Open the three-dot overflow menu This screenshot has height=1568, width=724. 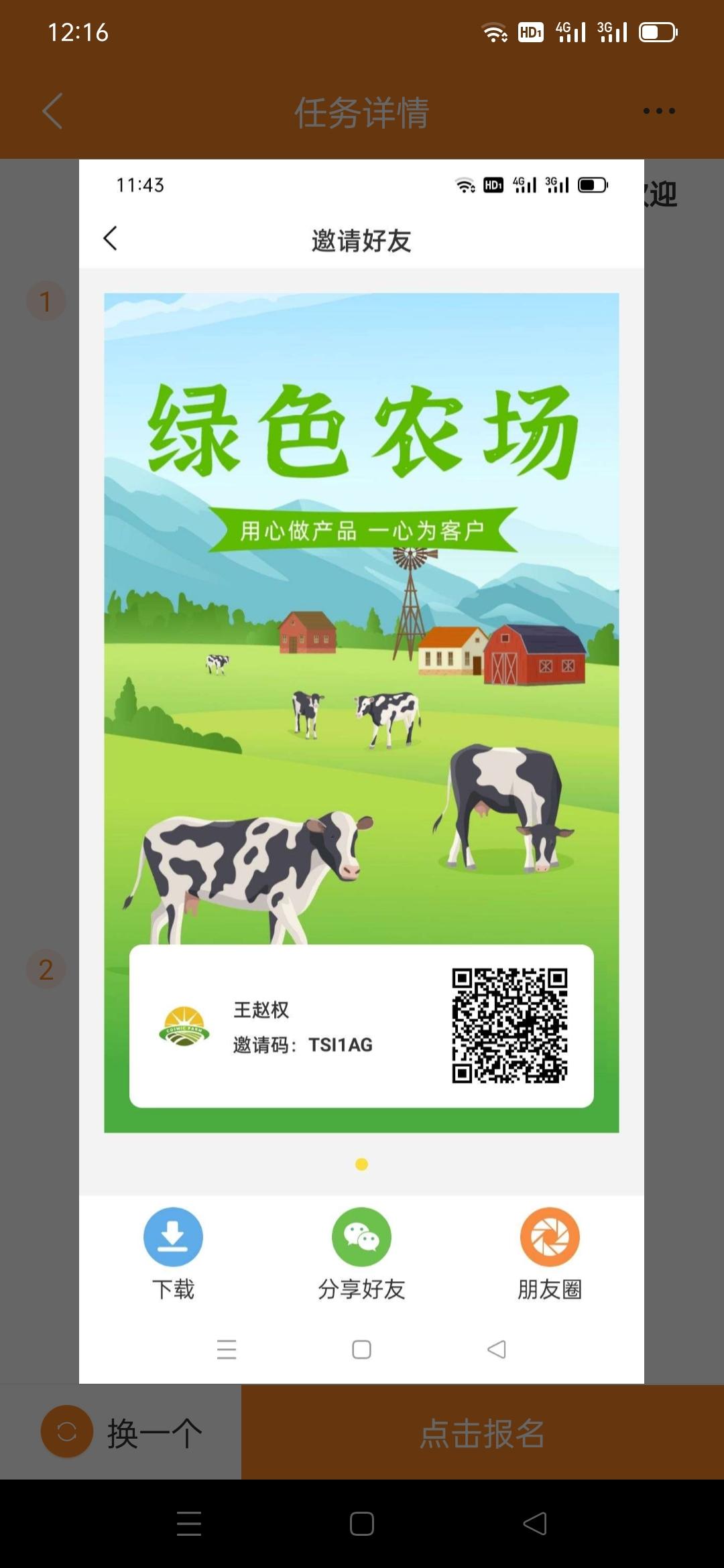tap(658, 111)
